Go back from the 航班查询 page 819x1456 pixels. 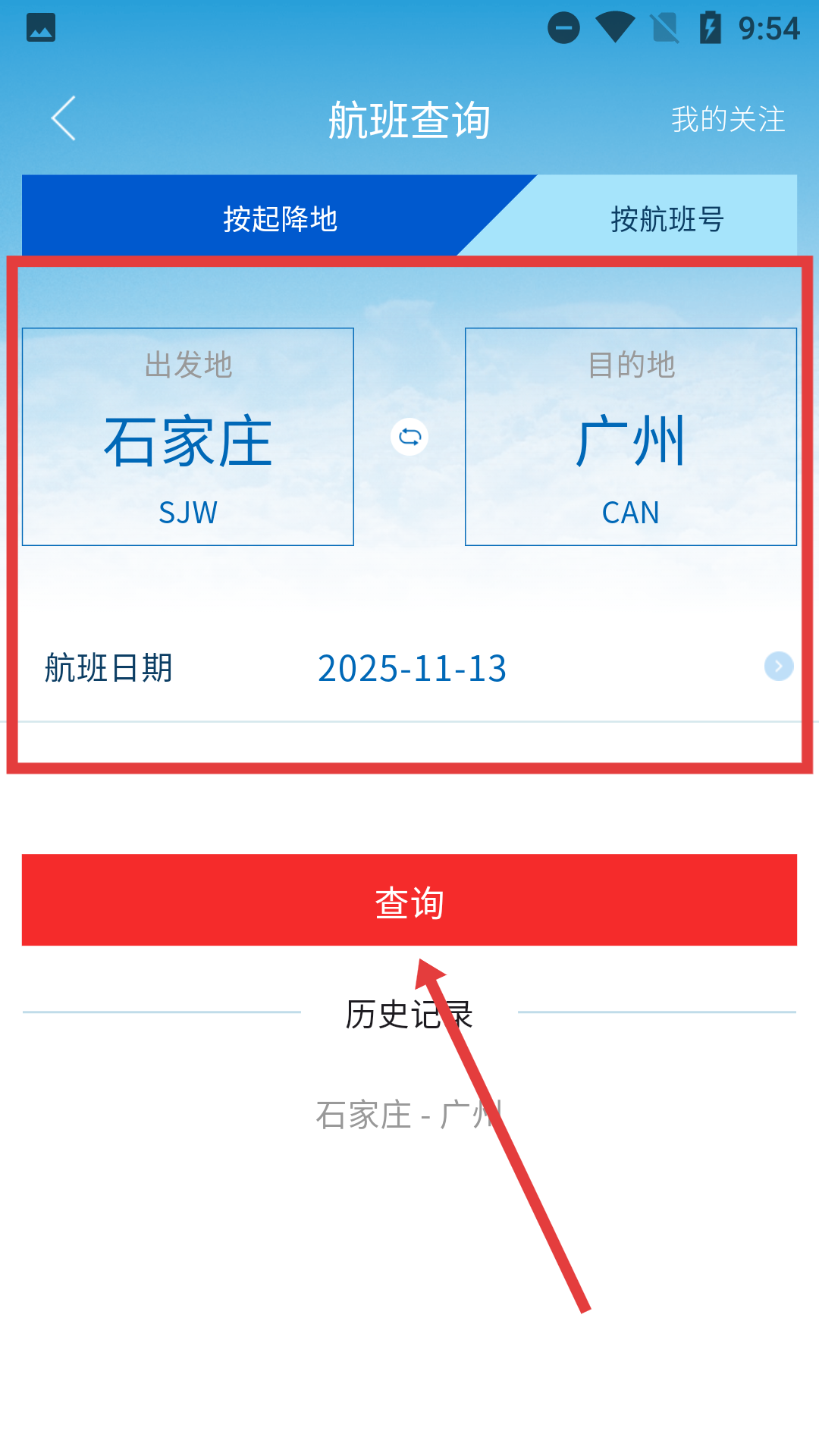pos(64,118)
